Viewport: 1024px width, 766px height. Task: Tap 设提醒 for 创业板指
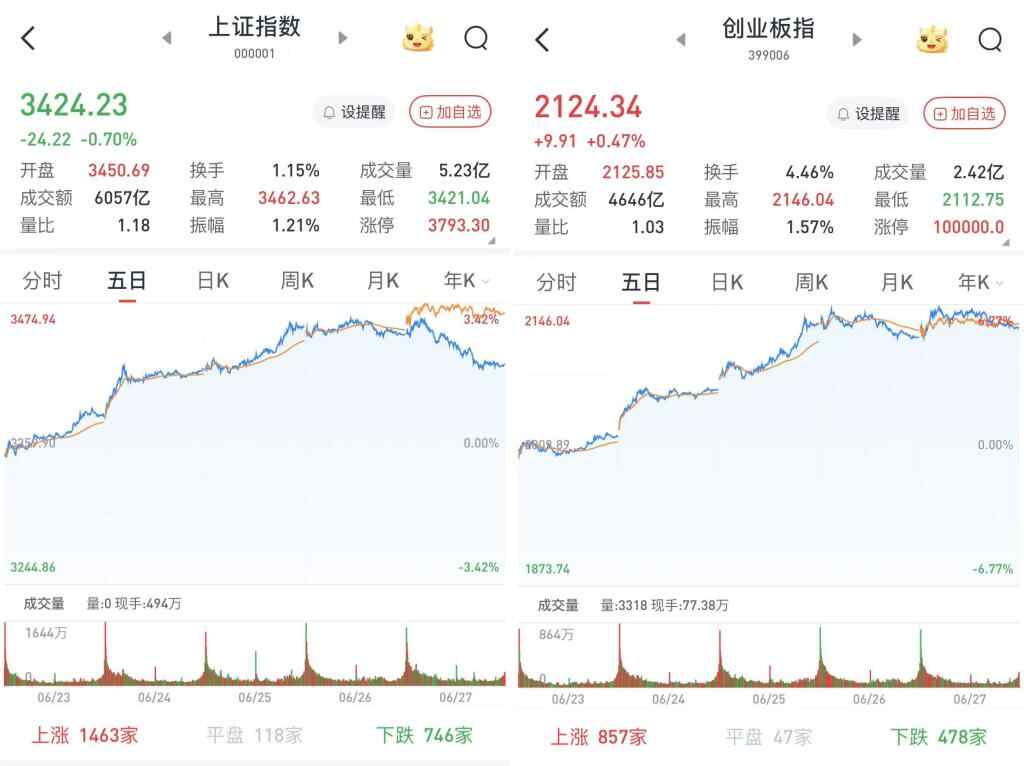(868, 114)
